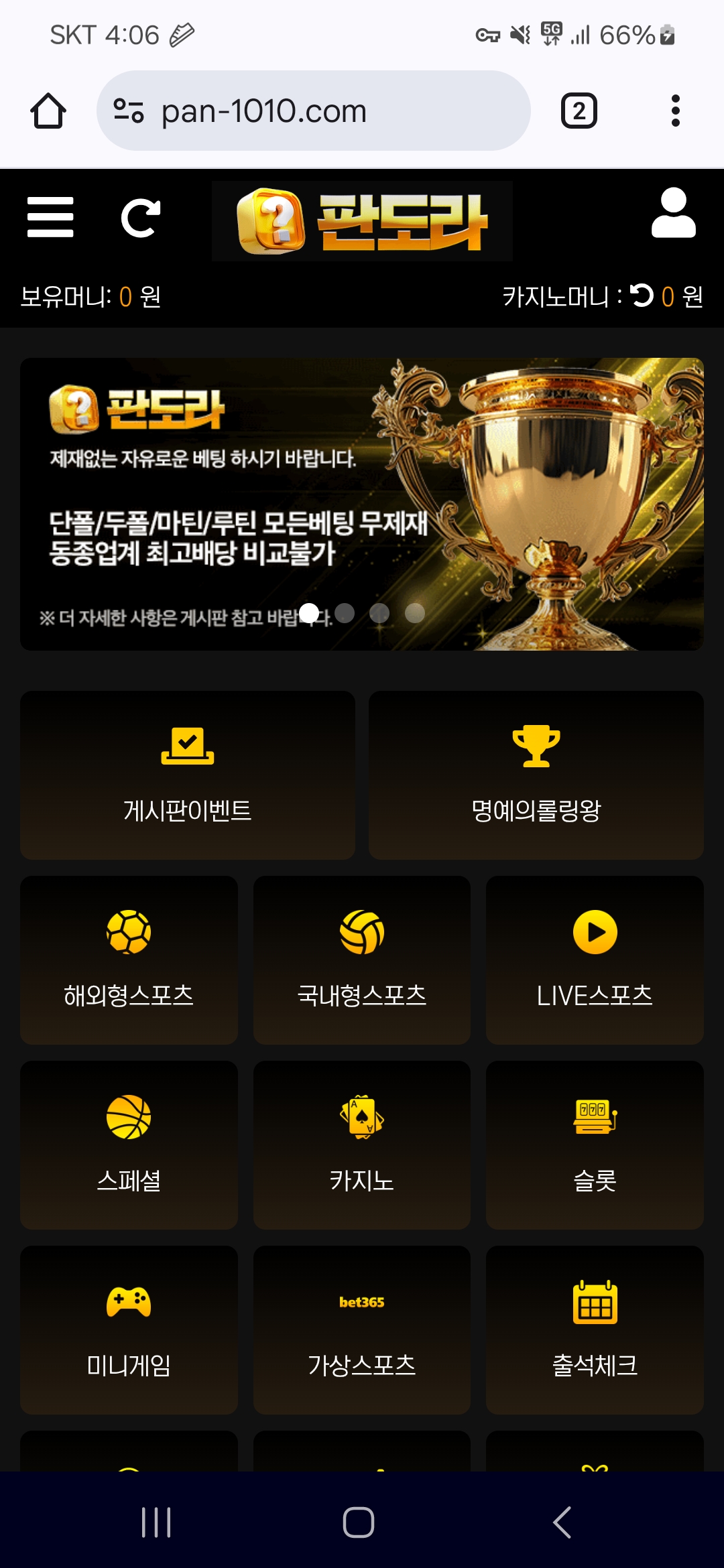Refresh the 카지노머니 balance
Viewport: 724px width, 1568px height.
pos(642,295)
